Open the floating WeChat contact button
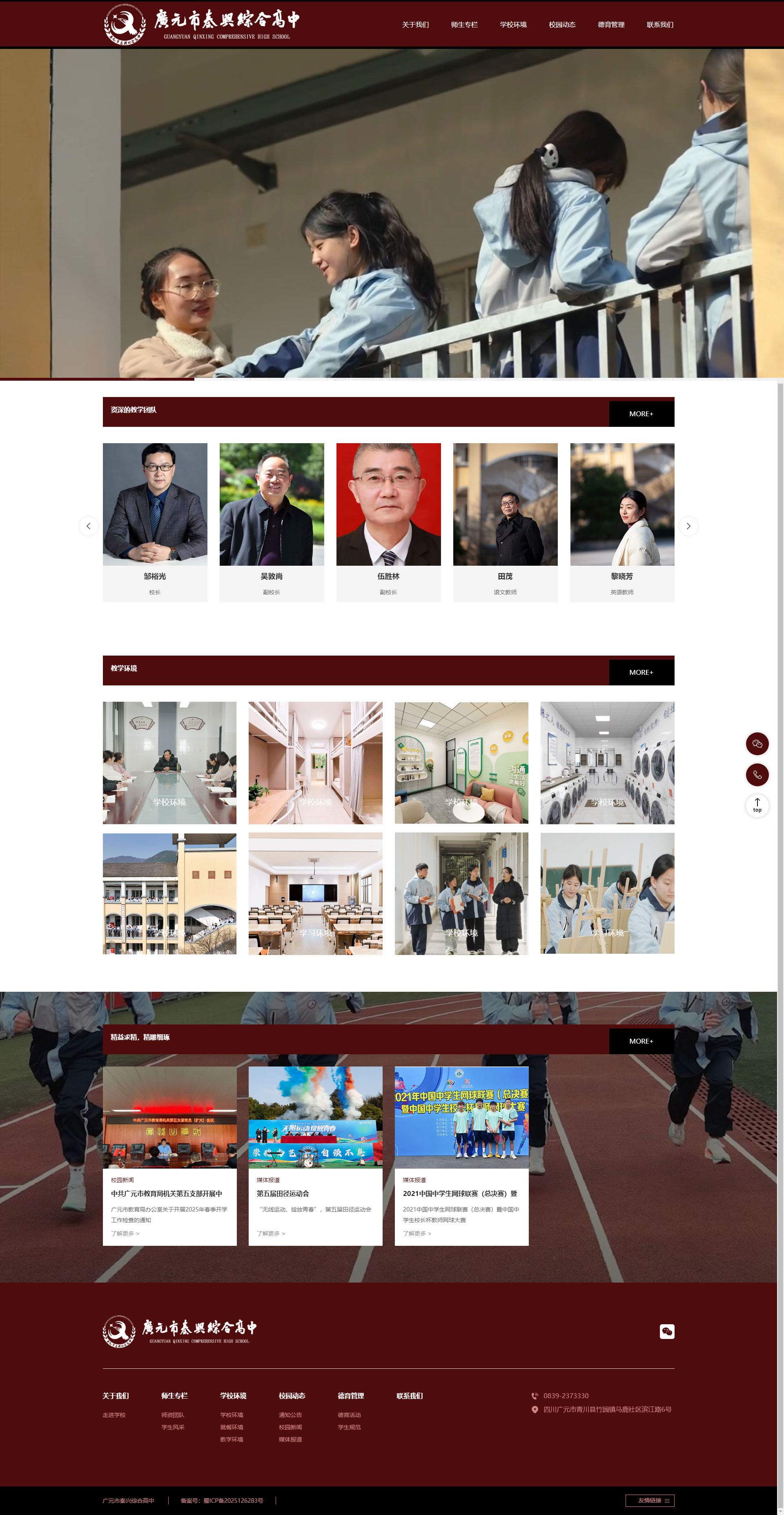Image resolution: width=784 pixels, height=1515 pixels. coord(757,744)
